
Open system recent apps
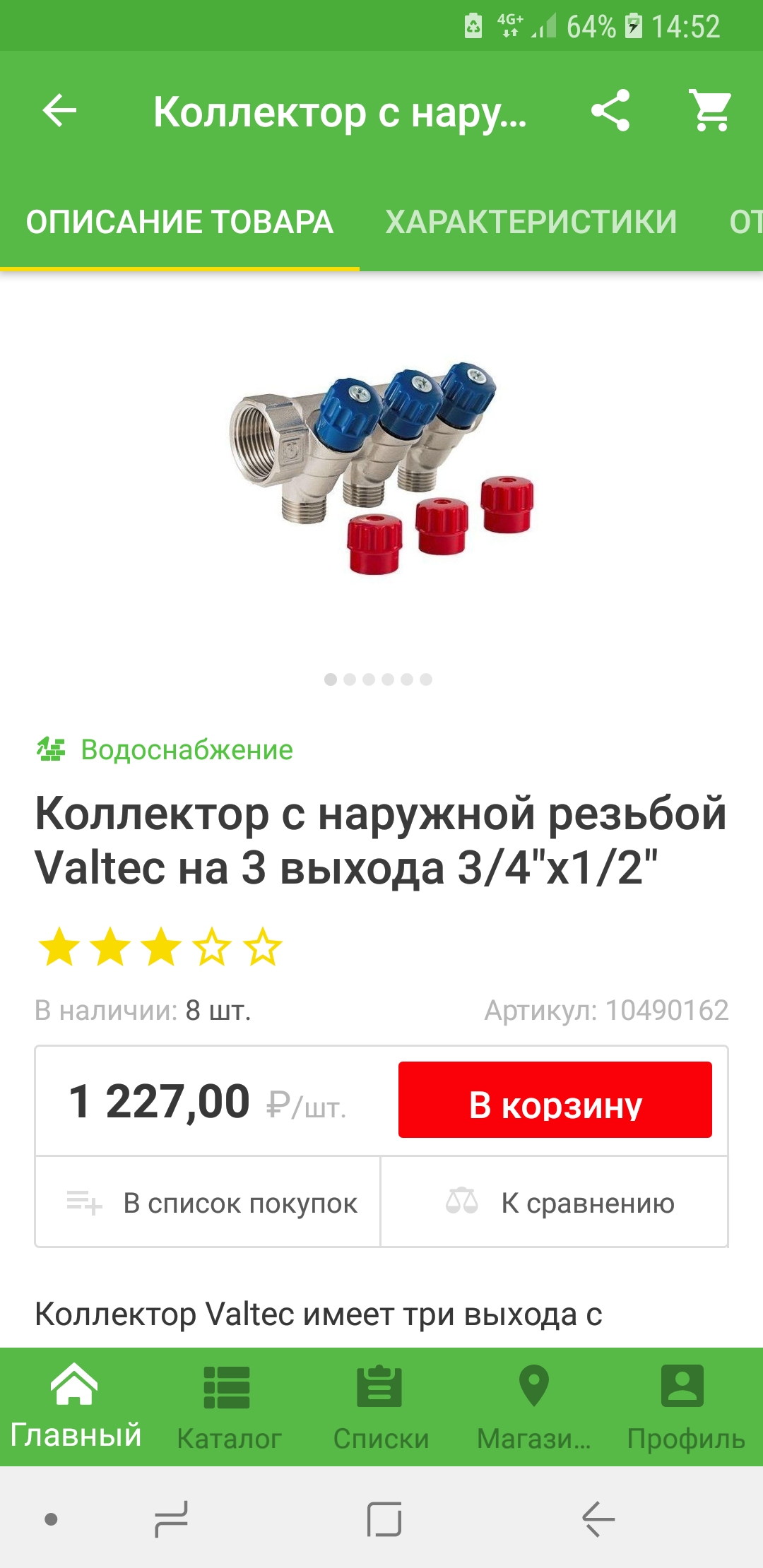tap(172, 1519)
